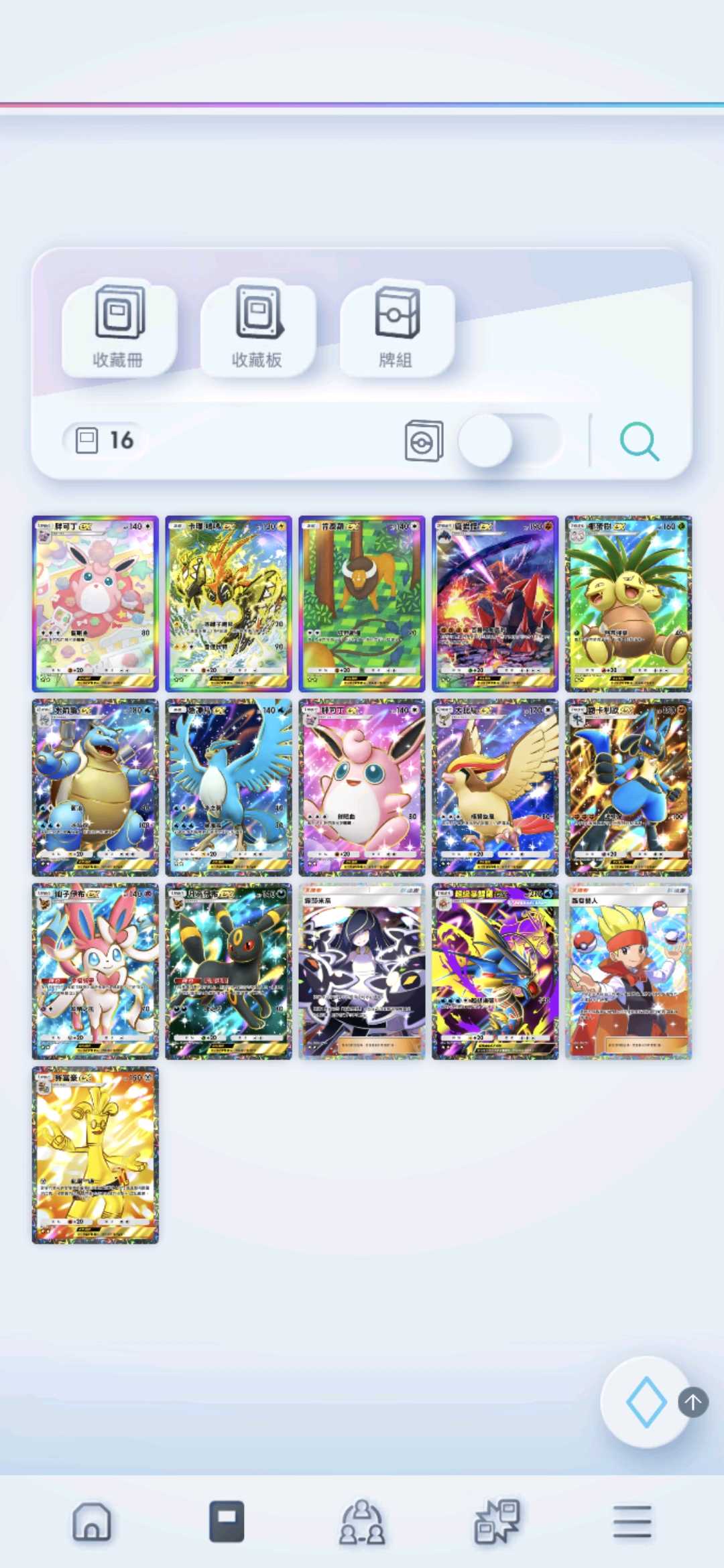The height and width of the screenshot is (1568, 724).
Task: Tap the floating diamond button
Action: pos(646,1402)
